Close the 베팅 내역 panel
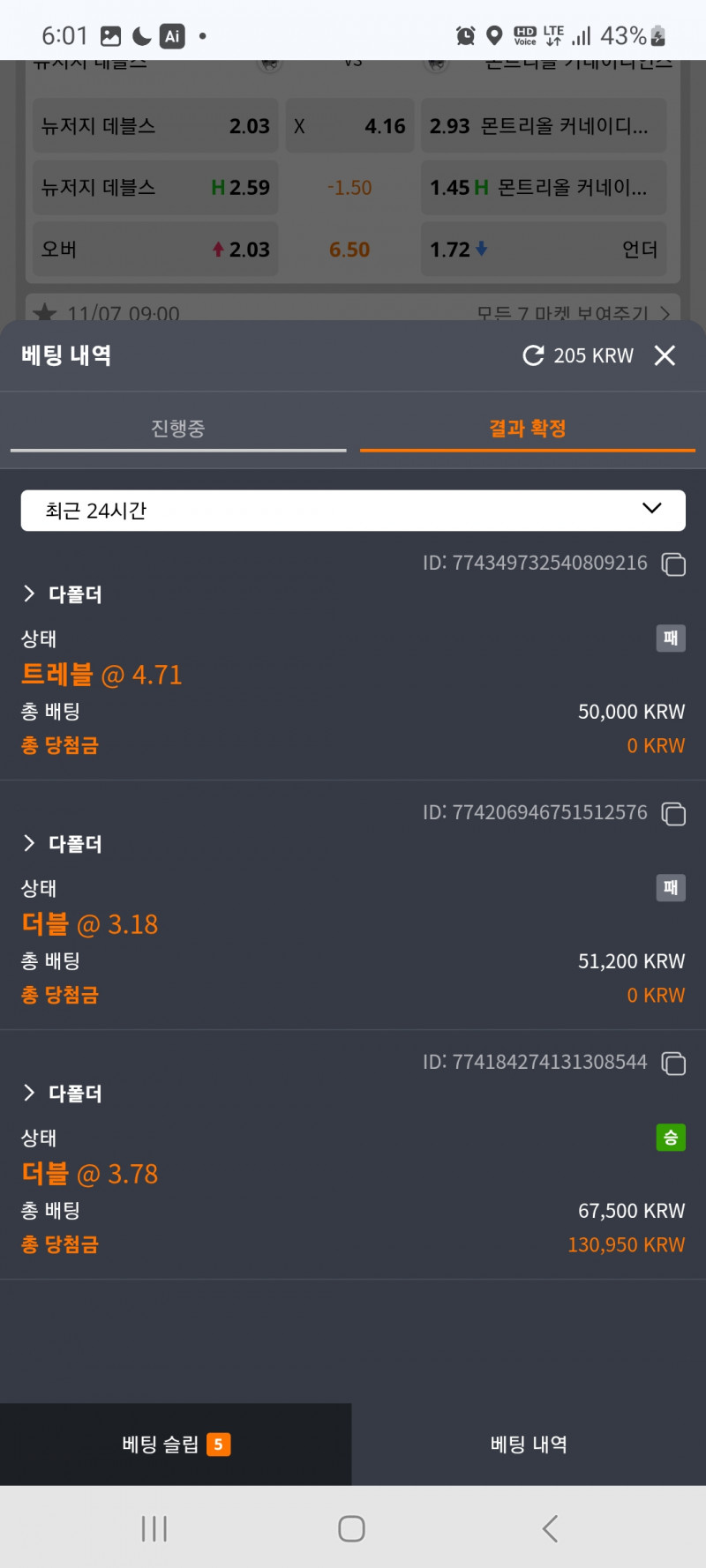Image resolution: width=706 pixels, height=1568 pixels. [x=665, y=355]
